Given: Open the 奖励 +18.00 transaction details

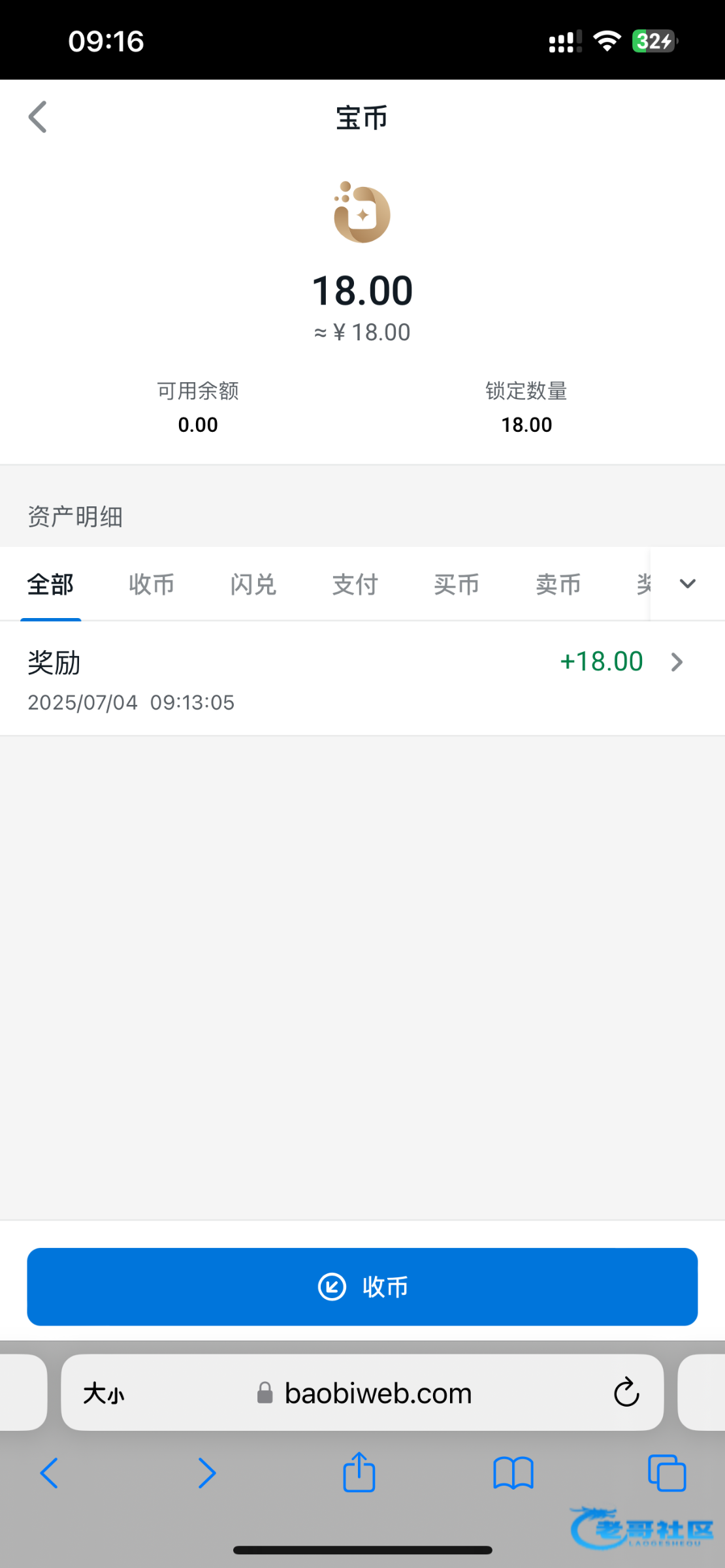Looking at the screenshot, I should pos(362,678).
